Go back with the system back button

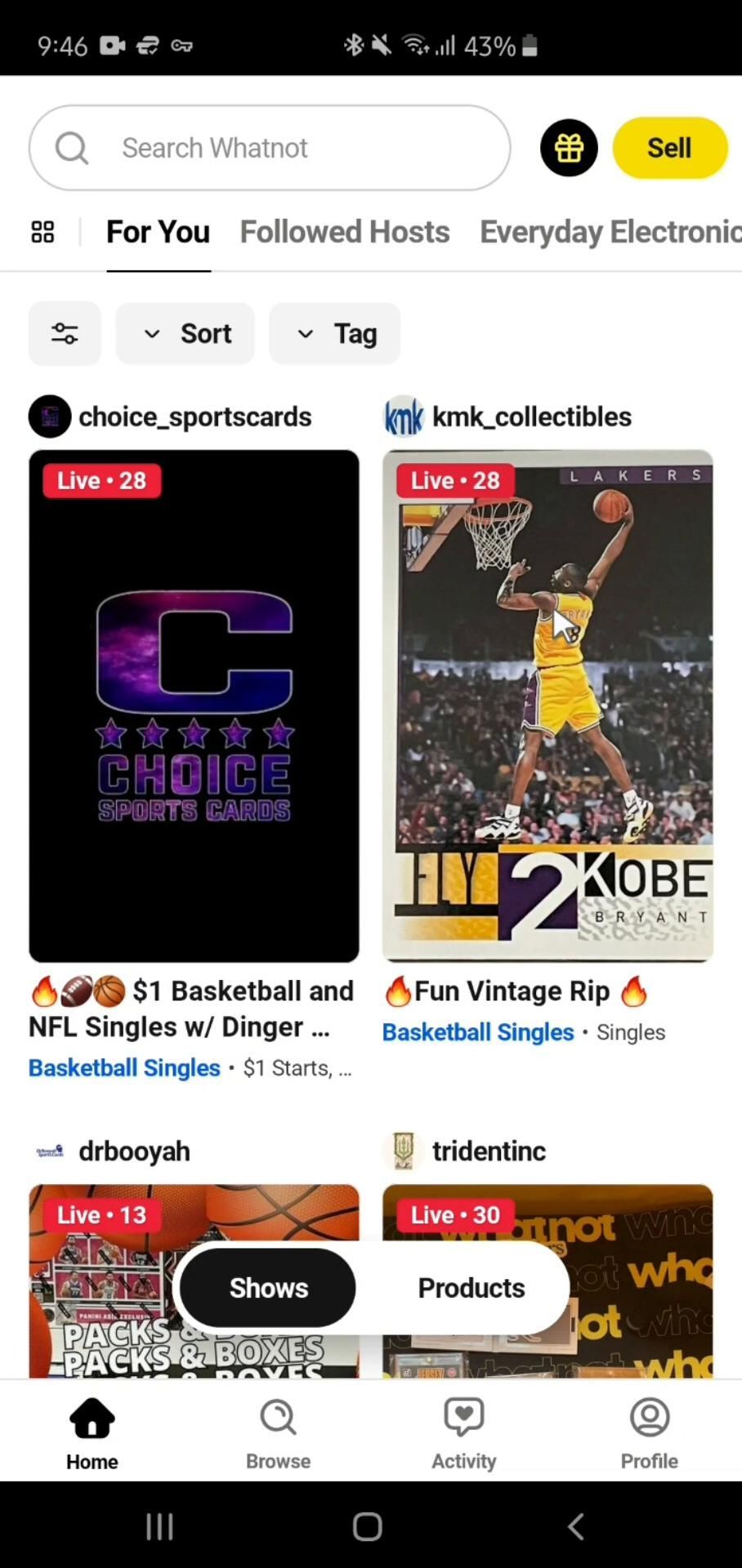pyautogui.click(x=575, y=1526)
